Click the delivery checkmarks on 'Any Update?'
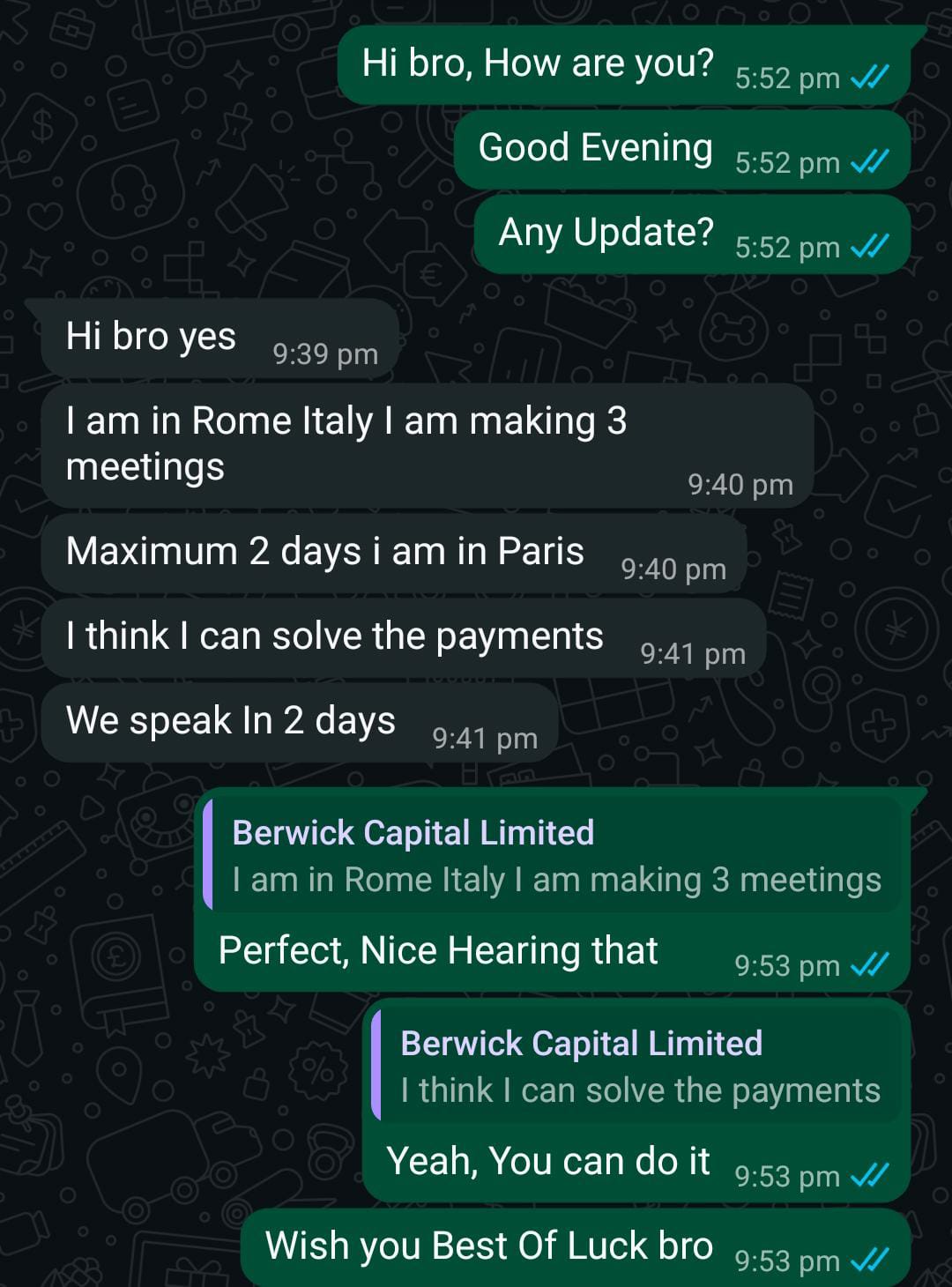This screenshot has width=952, height=1287. click(869, 248)
